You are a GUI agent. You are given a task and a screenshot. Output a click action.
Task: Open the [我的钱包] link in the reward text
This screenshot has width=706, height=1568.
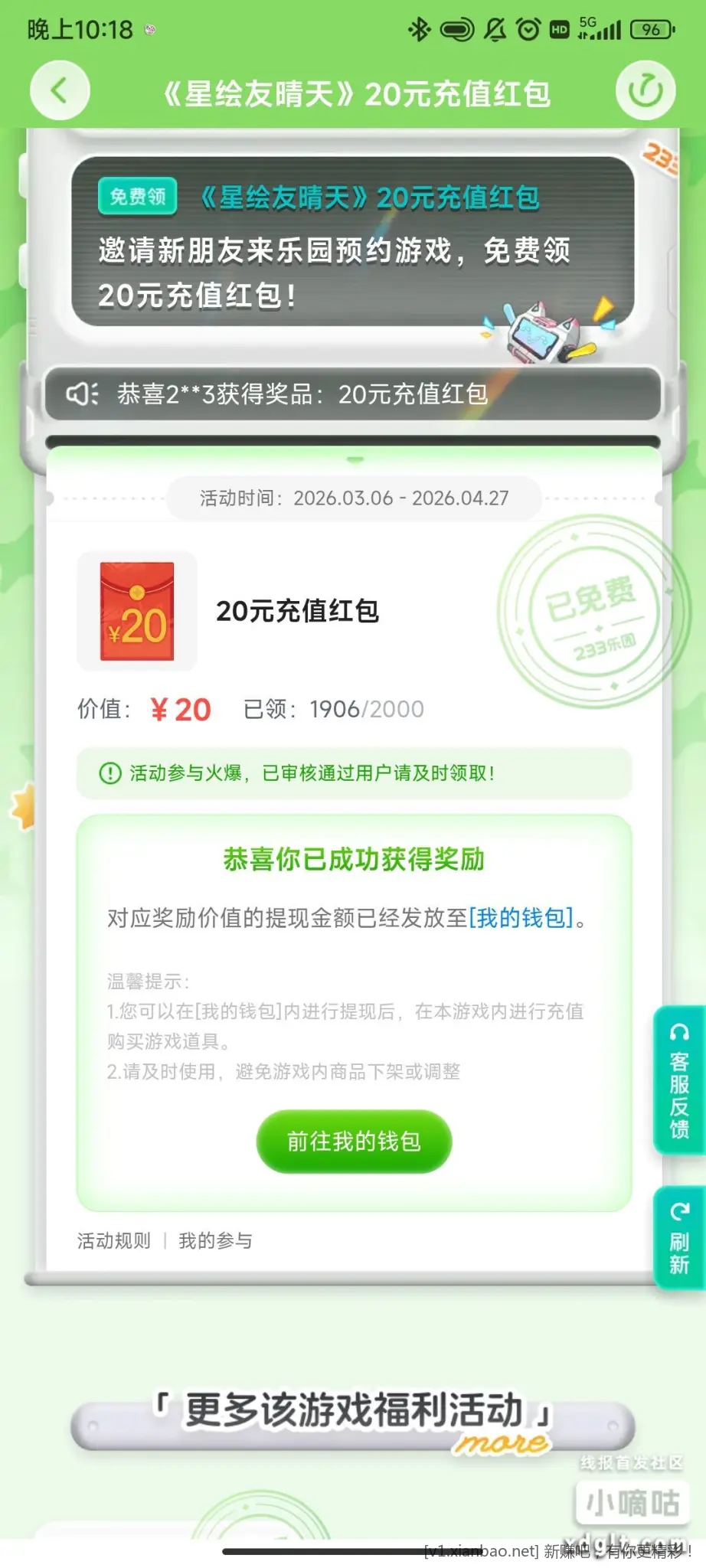point(521,917)
